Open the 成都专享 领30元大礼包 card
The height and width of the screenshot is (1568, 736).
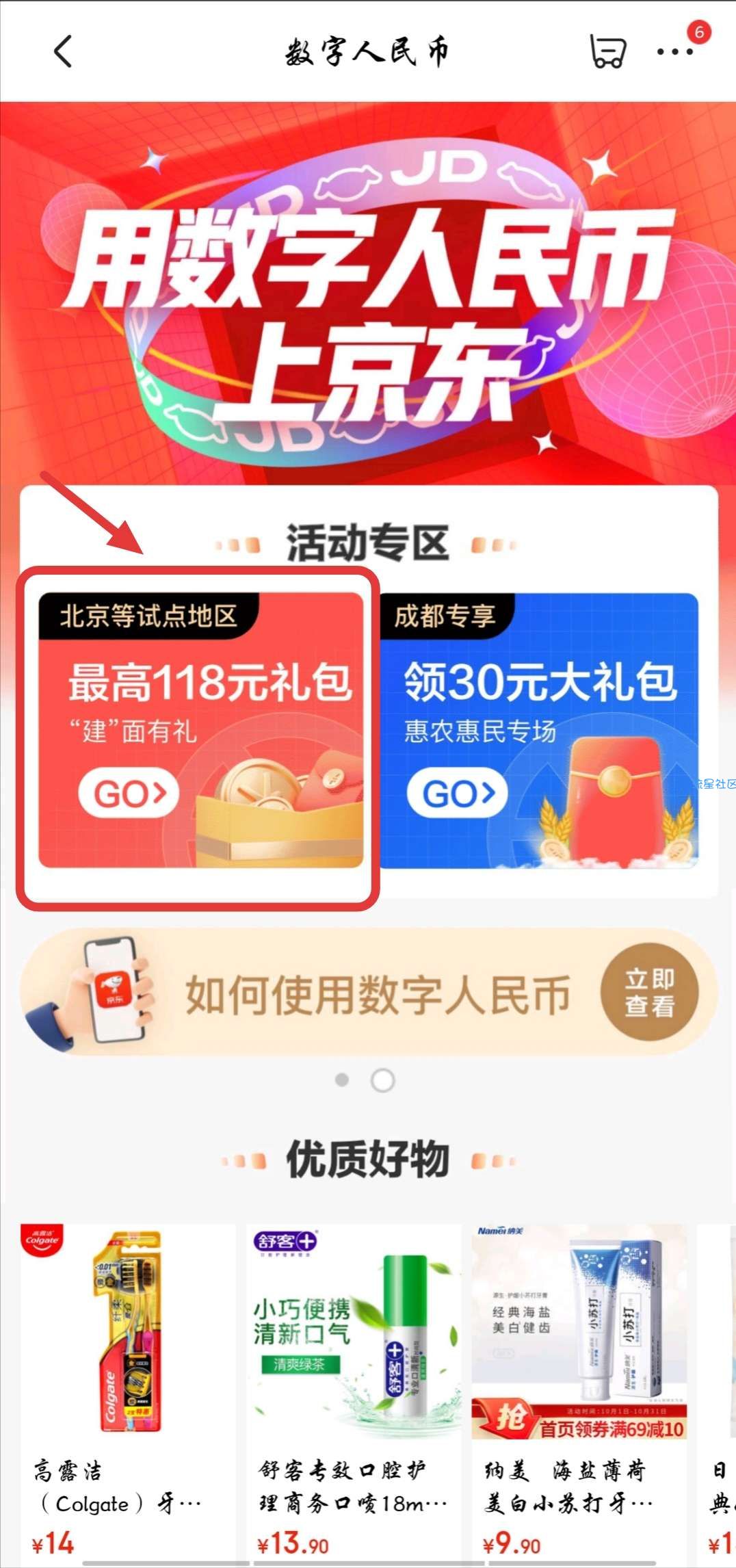539,730
